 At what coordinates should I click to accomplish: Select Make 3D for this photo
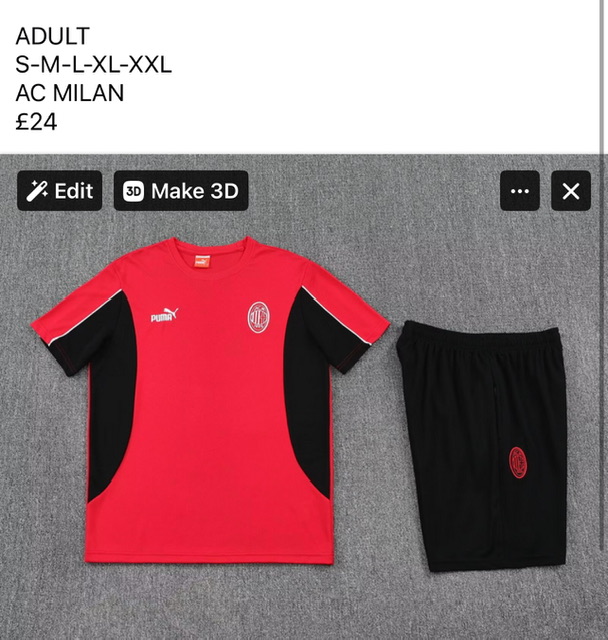tap(181, 191)
